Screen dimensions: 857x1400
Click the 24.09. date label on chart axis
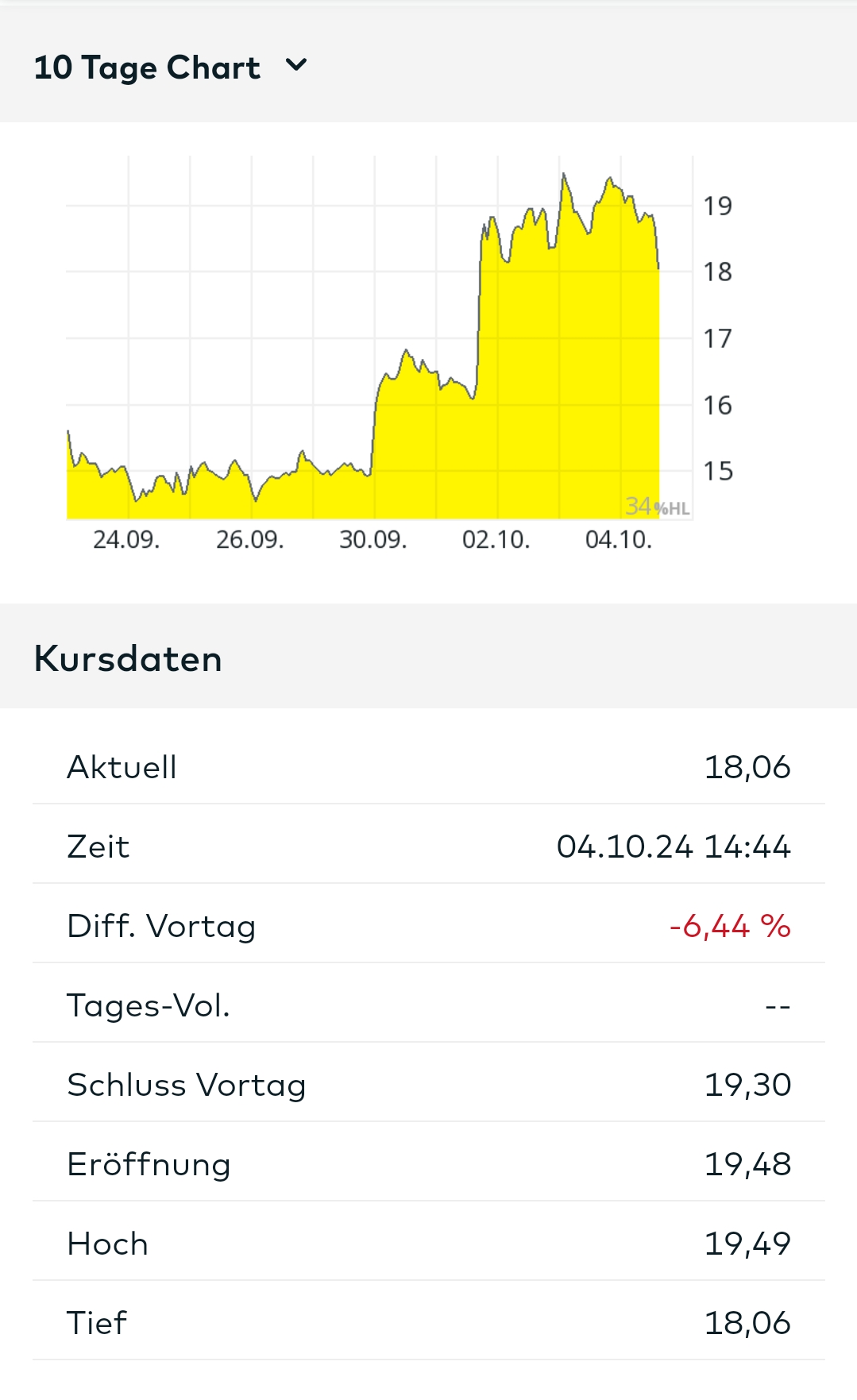click(x=127, y=538)
